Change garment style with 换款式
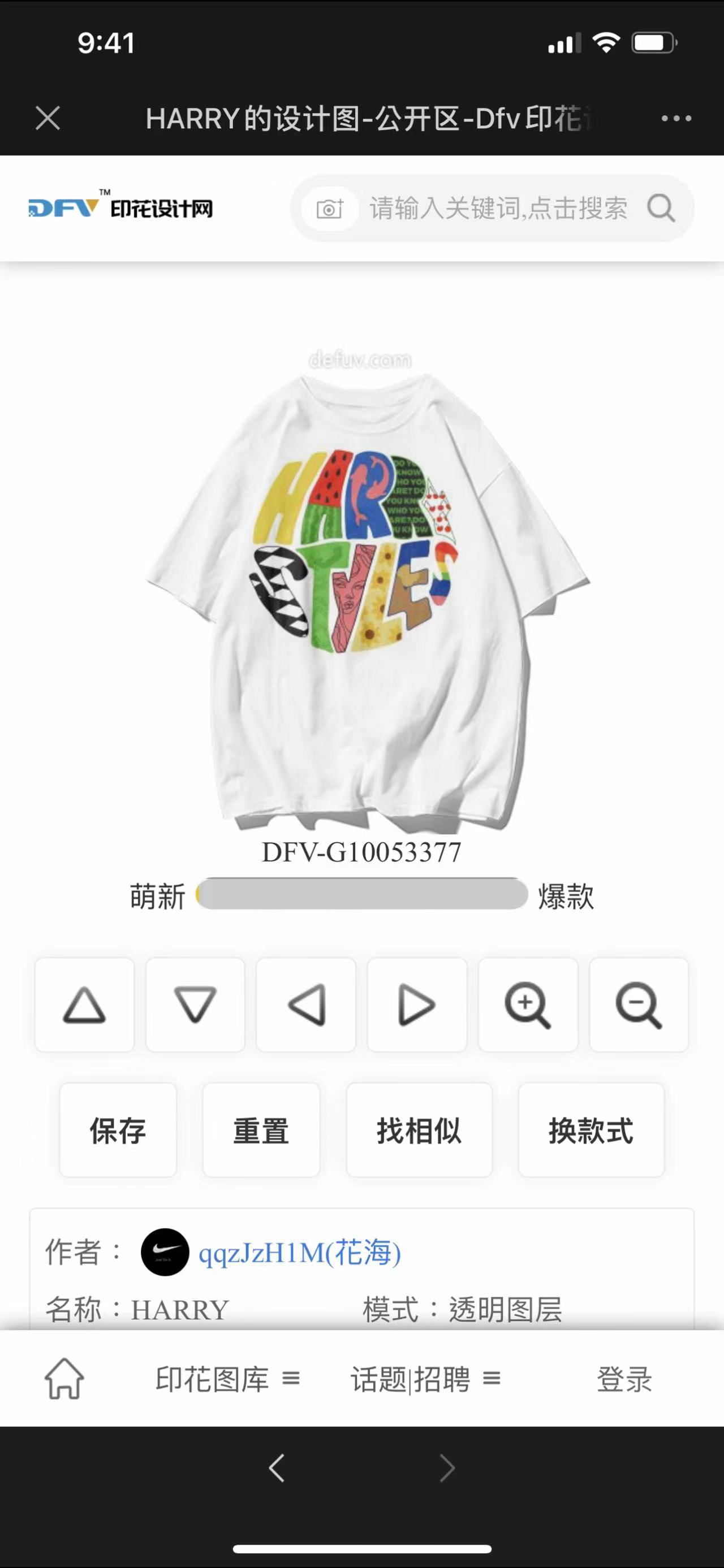This screenshot has width=724, height=1568. 591,1130
